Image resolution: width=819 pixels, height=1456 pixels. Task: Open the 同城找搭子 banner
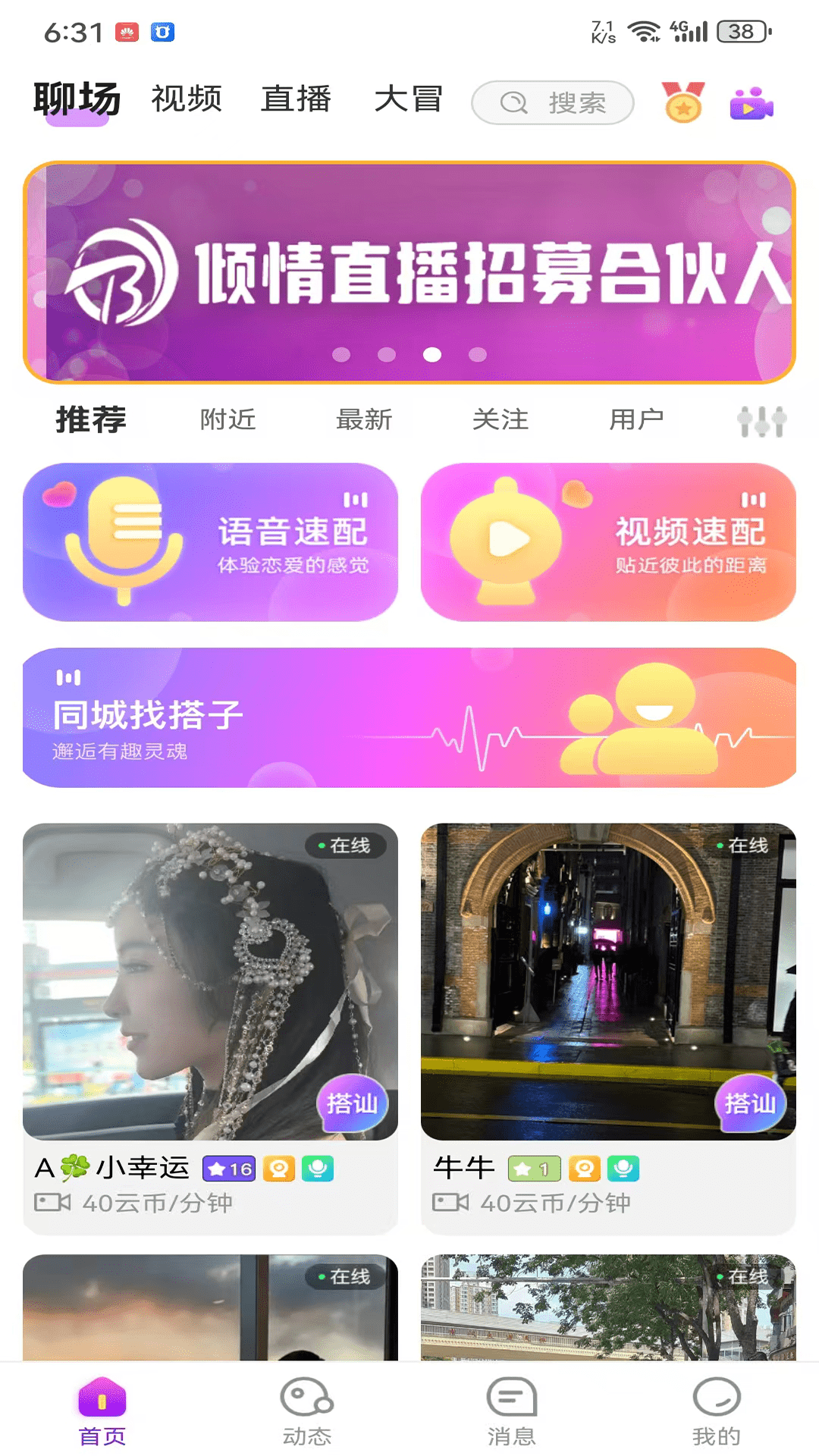[x=409, y=718]
